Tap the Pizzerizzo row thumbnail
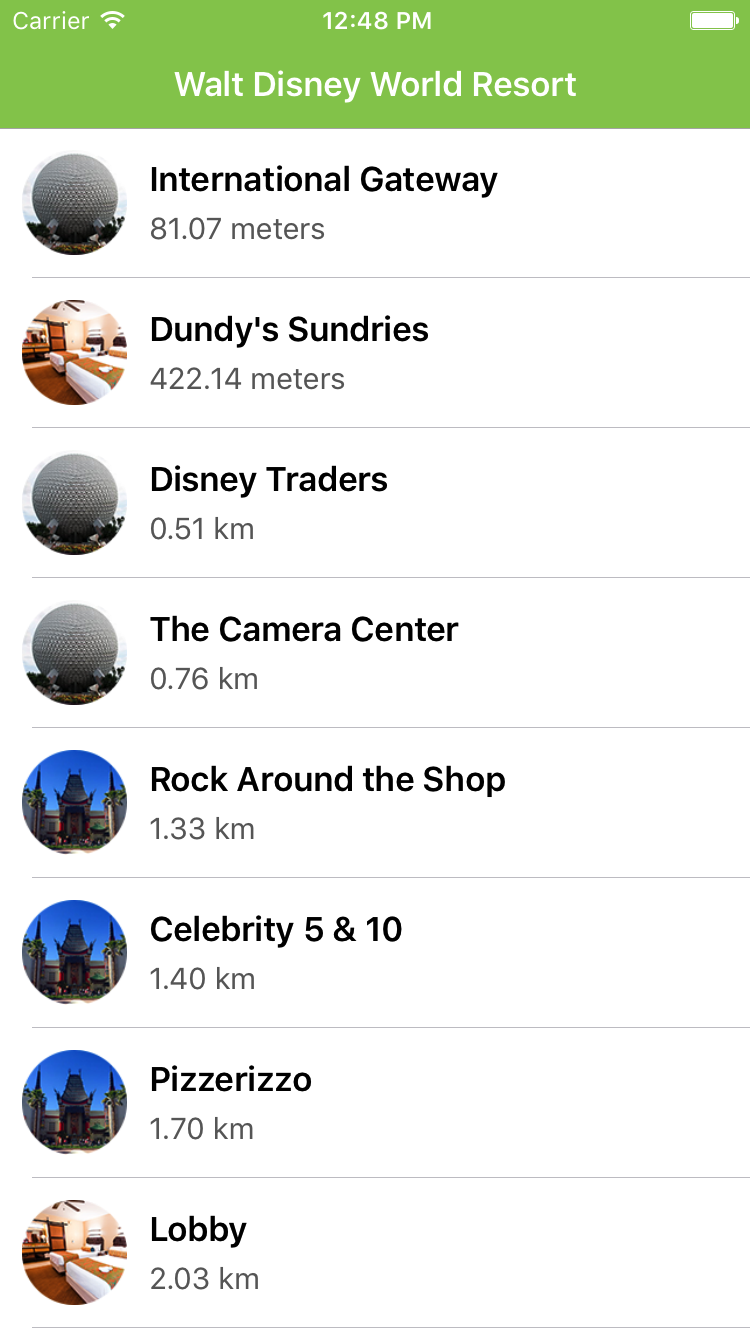 [74, 1102]
